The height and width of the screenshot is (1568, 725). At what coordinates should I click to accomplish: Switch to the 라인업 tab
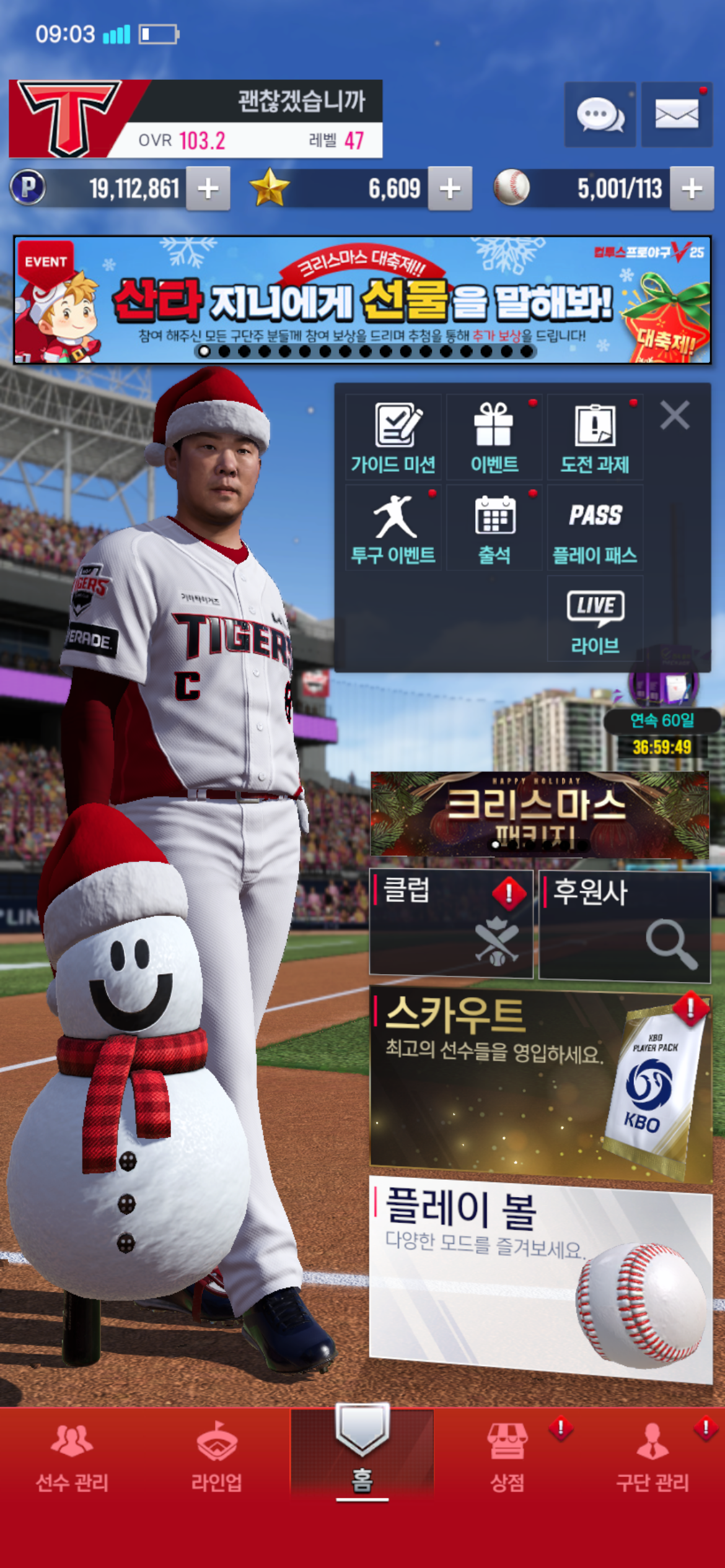[x=216, y=1455]
